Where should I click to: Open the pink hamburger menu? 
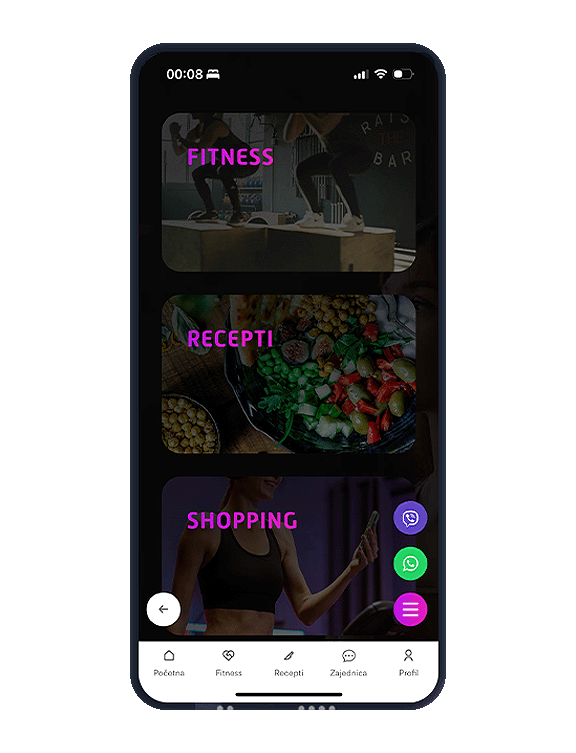click(410, 609)
